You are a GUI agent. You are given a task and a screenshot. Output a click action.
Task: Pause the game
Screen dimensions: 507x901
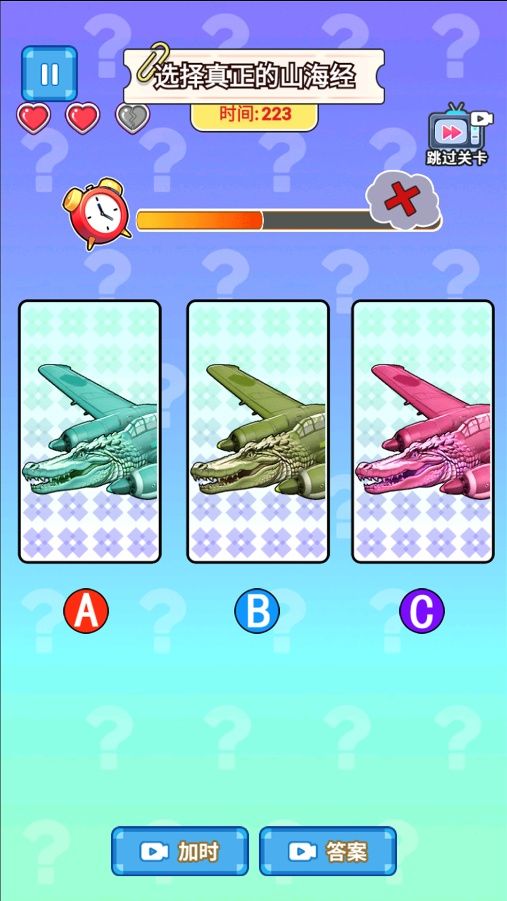(49, 74)
